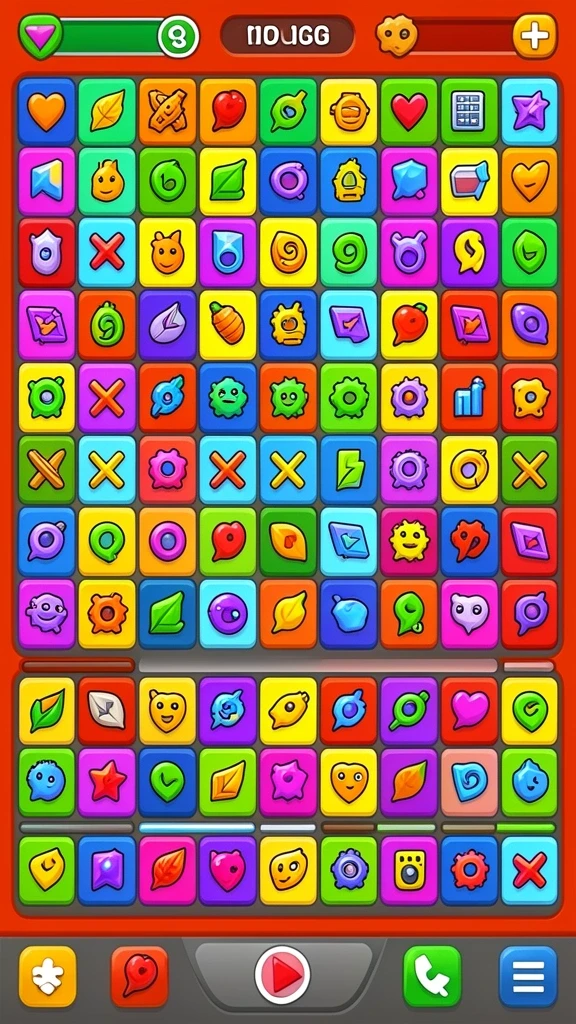Select the carrot tile
This screenshot has height=1024, width=576.
click(x=228, y=323)
